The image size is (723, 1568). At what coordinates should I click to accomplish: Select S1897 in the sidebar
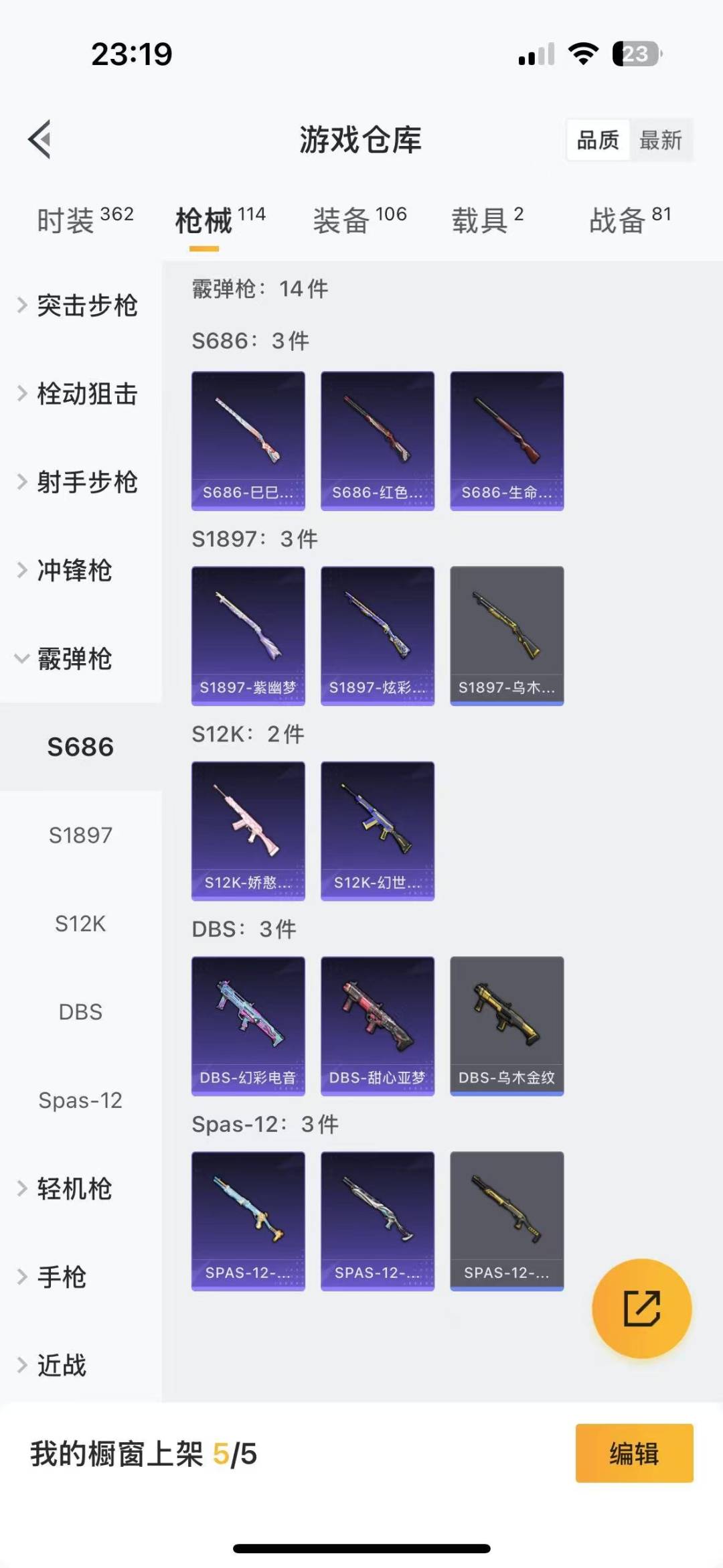(x=80, y=835)
